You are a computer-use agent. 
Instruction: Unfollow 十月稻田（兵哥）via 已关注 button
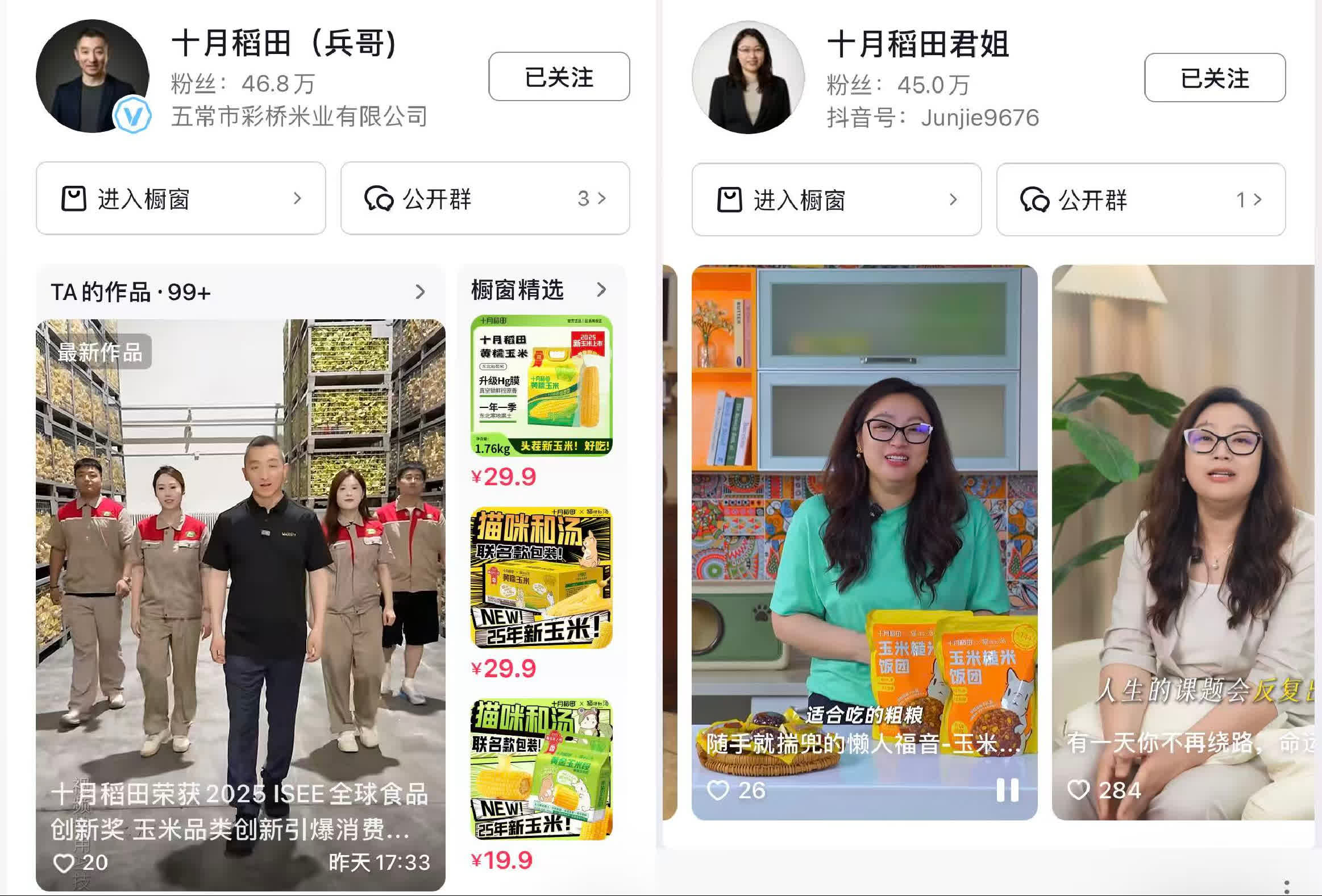[x=559, y=77]
